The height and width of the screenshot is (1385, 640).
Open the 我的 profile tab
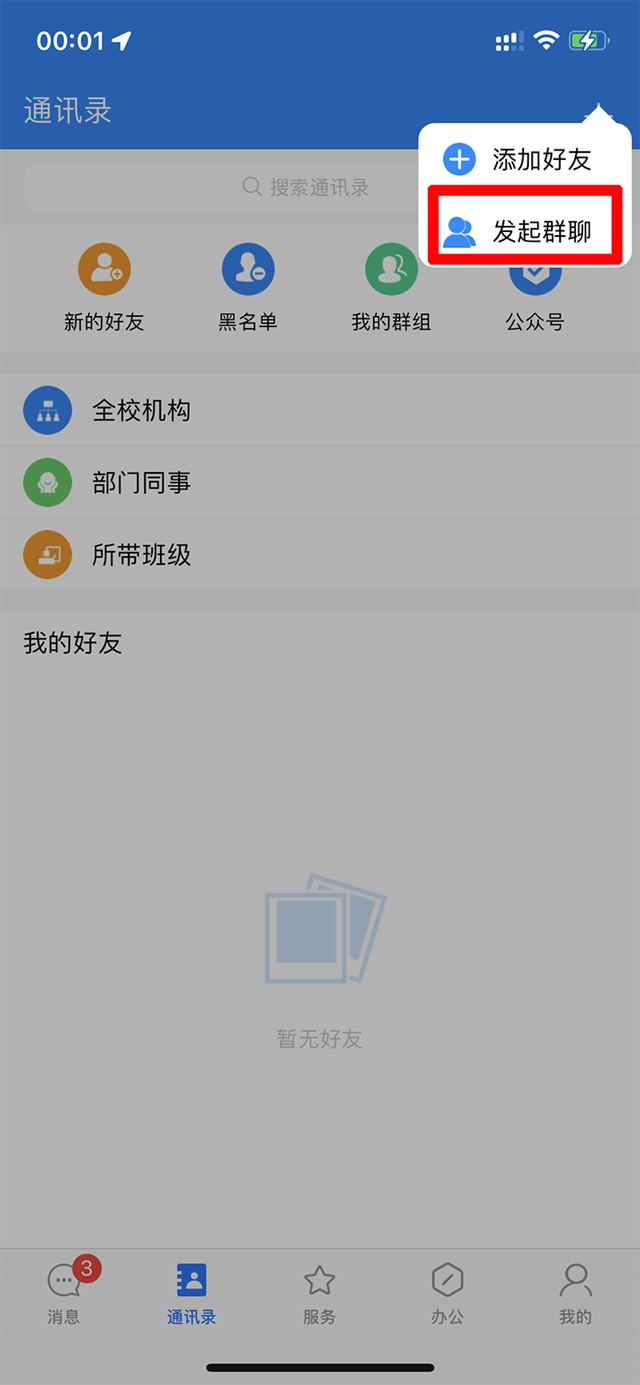click(575, 1293)
